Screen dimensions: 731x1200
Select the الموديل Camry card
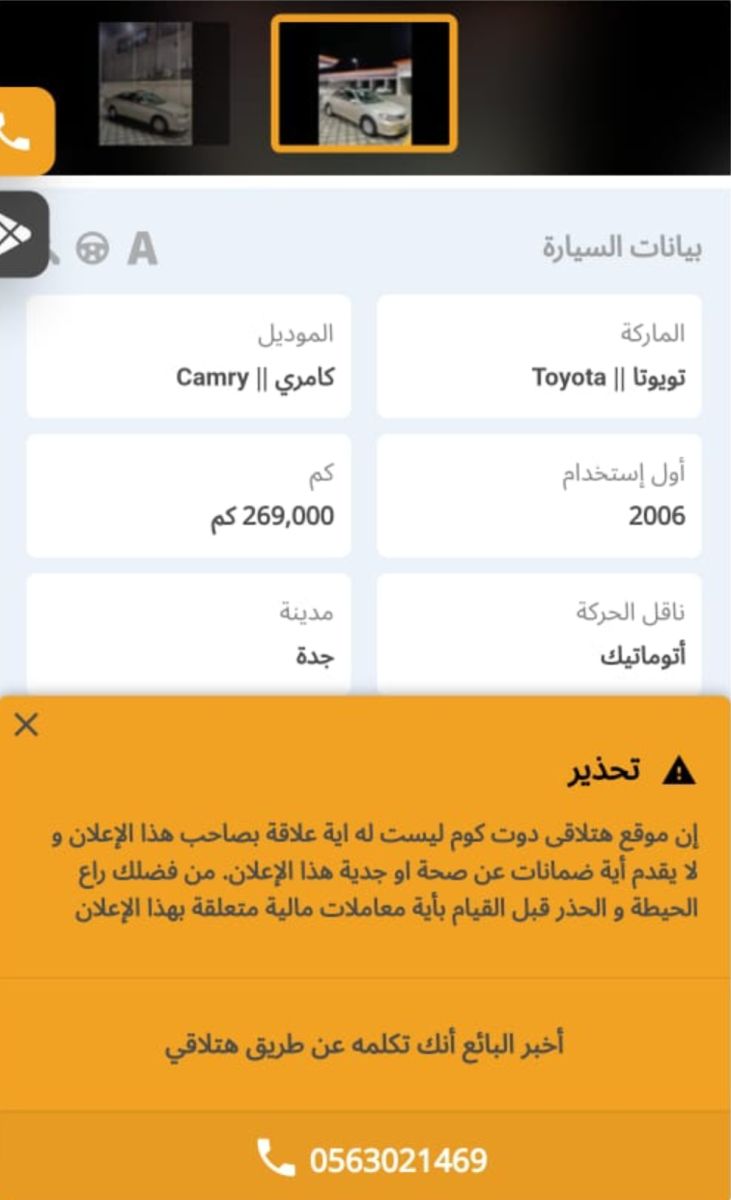pos(190,352)
